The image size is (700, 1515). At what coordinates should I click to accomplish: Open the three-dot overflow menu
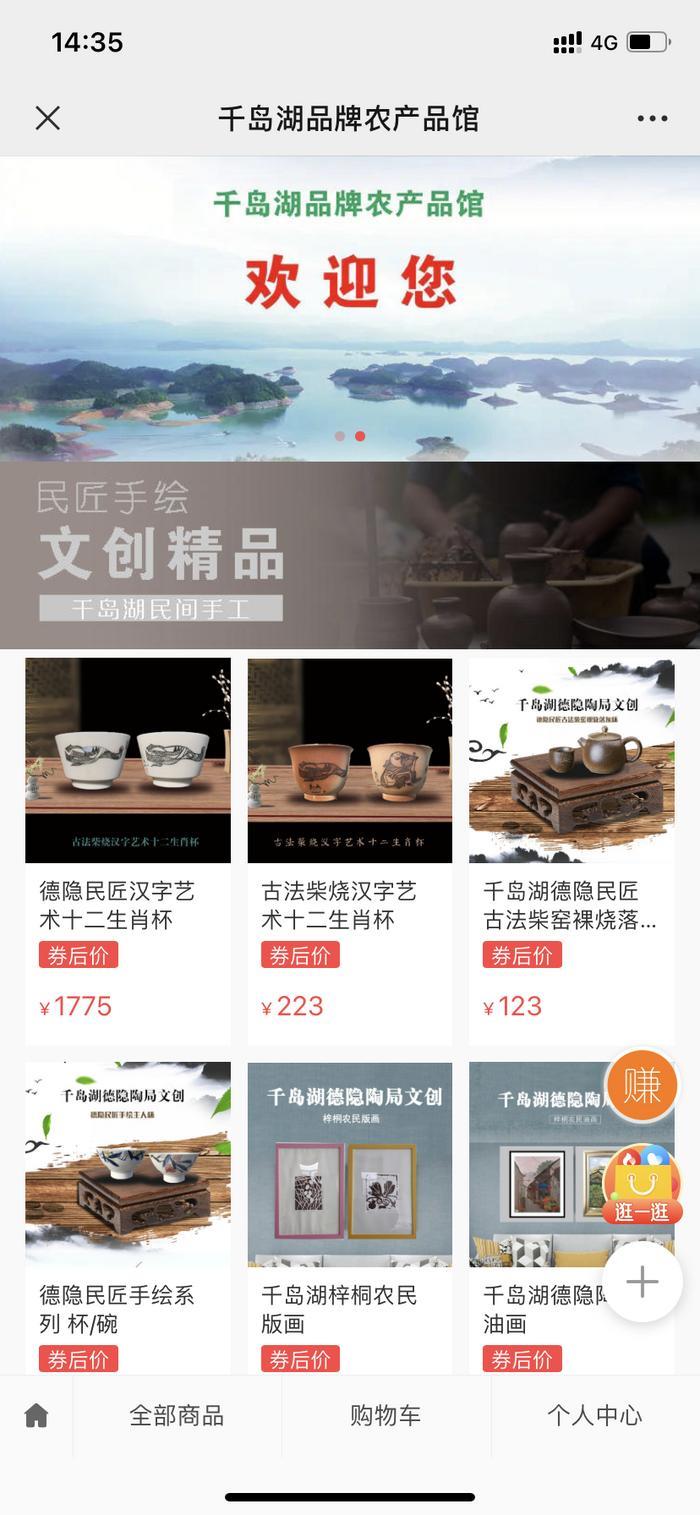coord(652,118)
